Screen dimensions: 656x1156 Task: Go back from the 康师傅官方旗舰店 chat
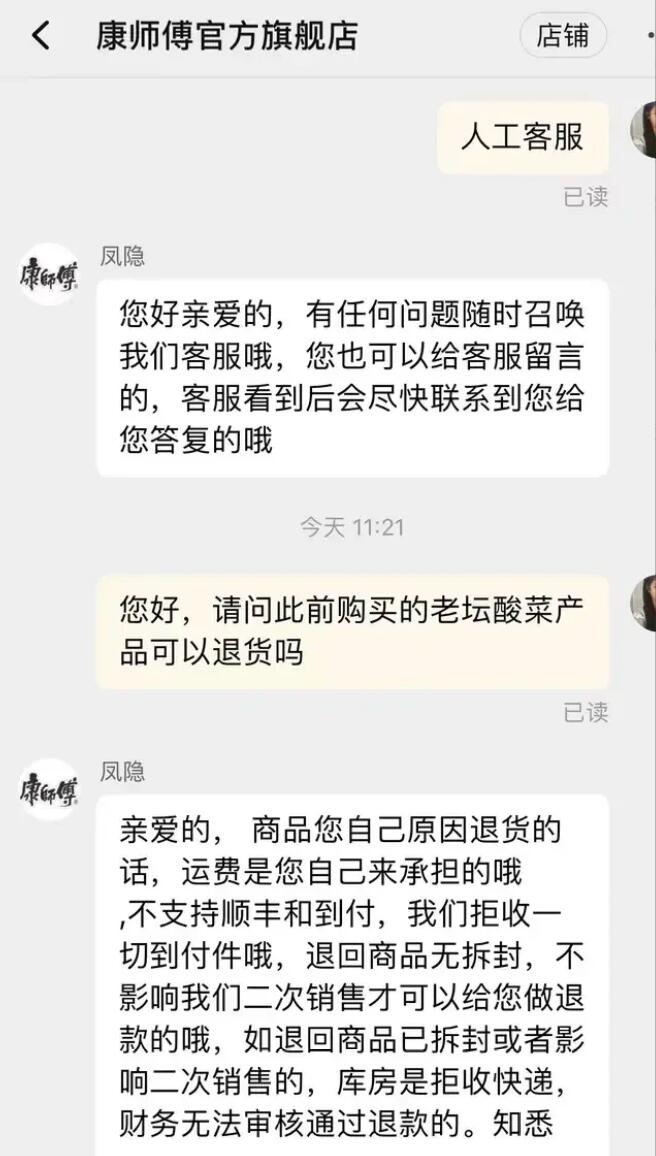(40, 37)
